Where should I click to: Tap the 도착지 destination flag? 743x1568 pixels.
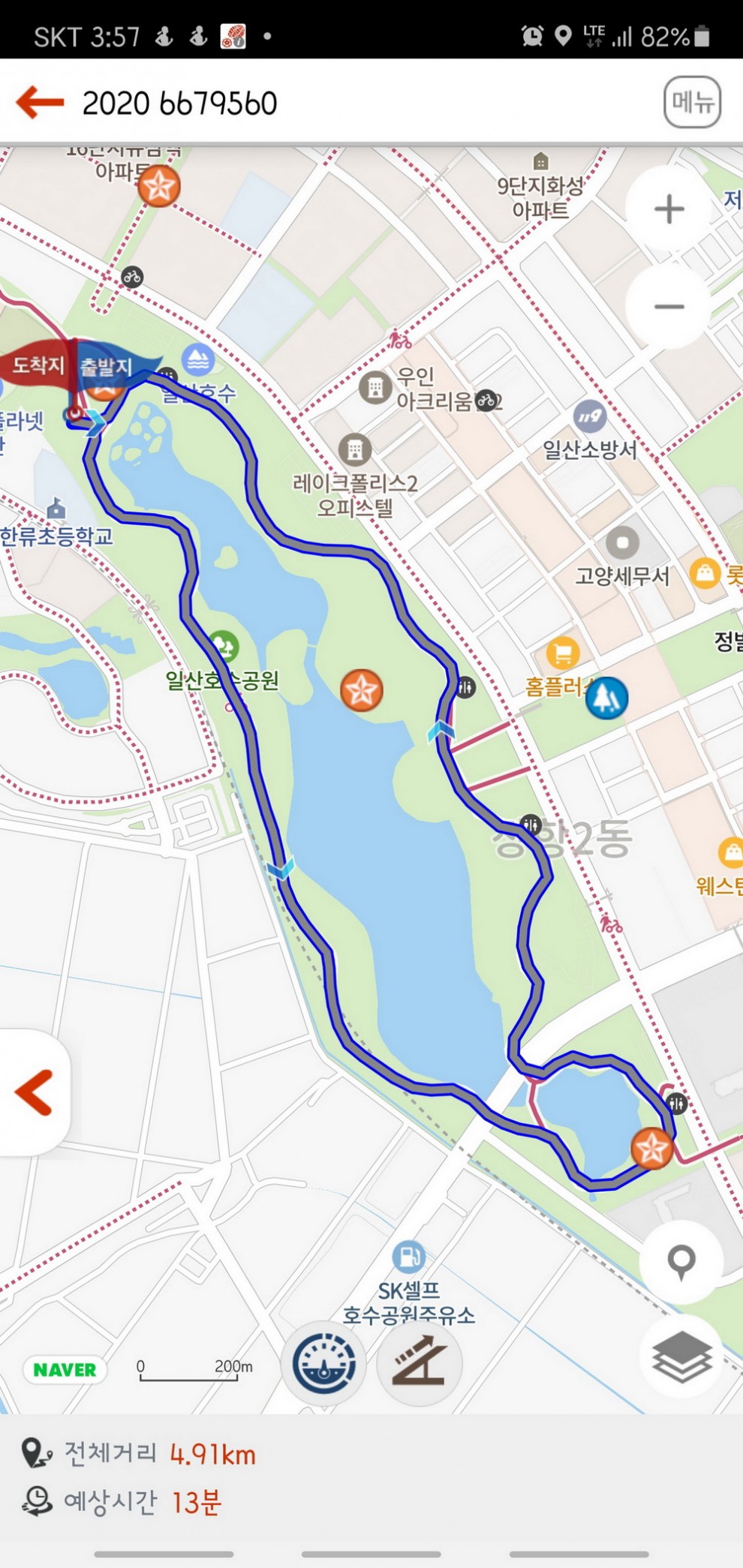(36, 365)
